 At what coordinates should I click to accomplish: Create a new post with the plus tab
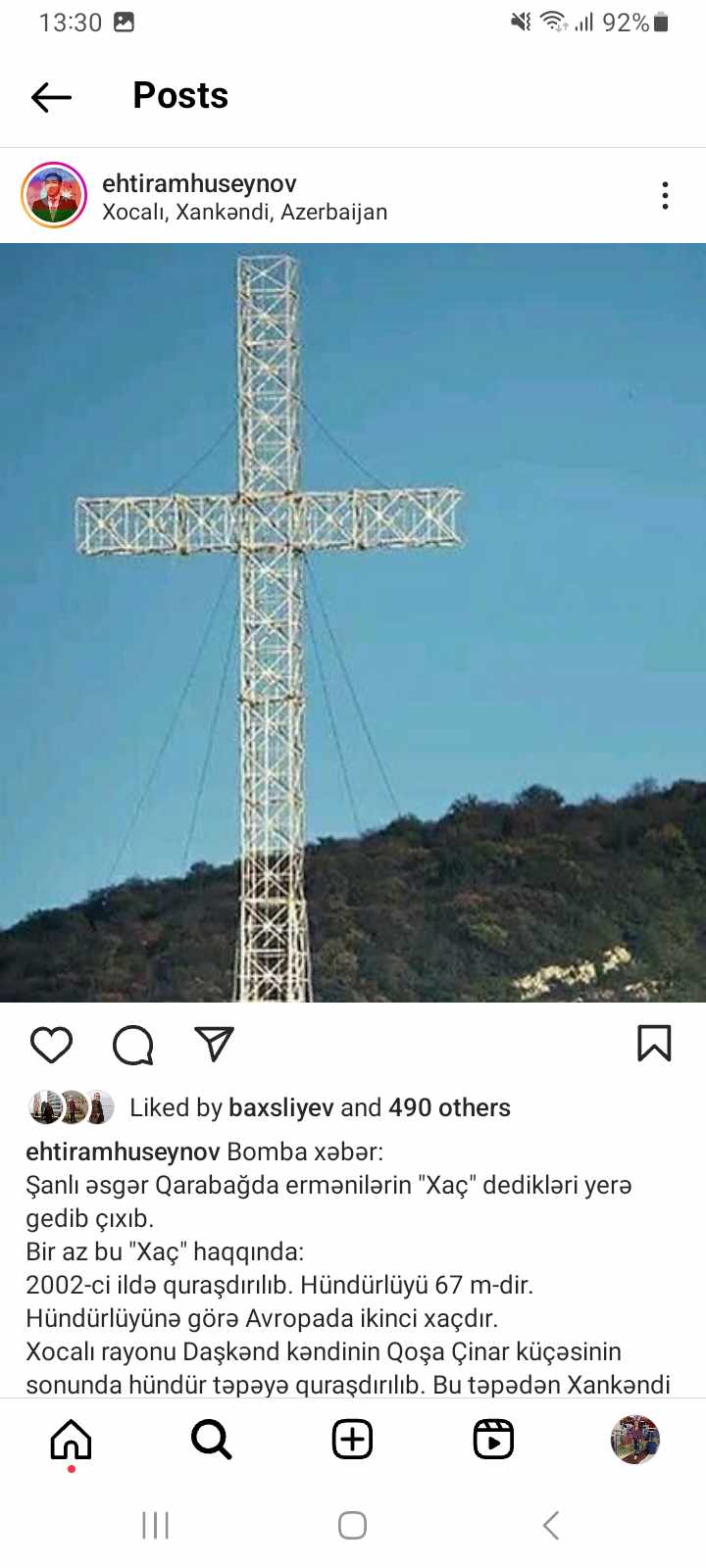(352, 1440)
